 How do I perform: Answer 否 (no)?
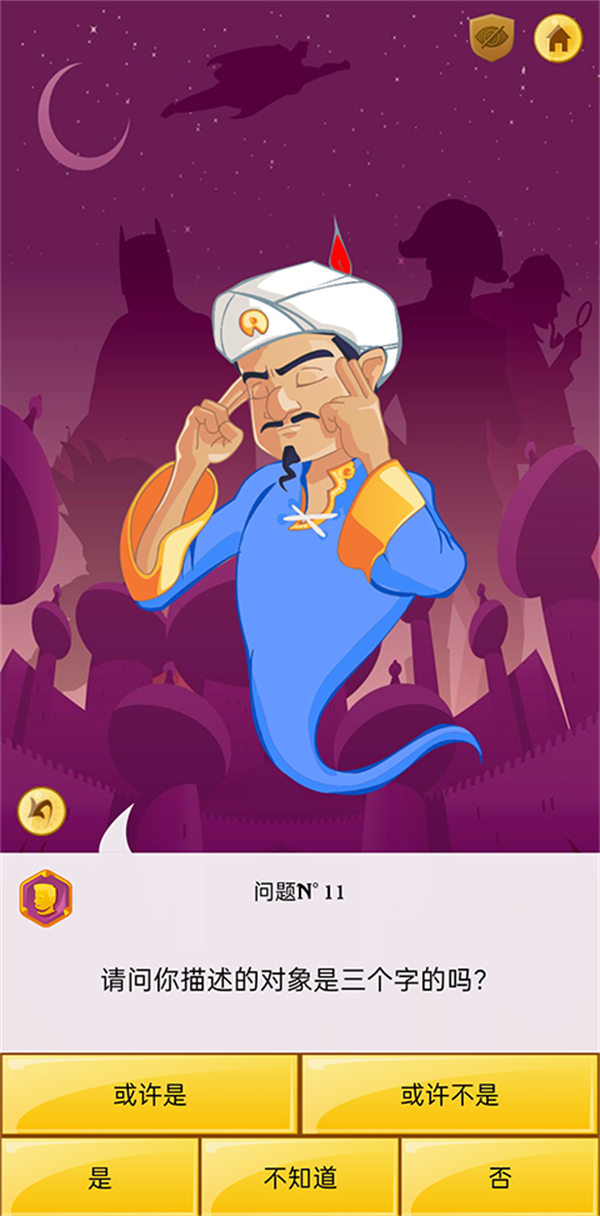500,1178
